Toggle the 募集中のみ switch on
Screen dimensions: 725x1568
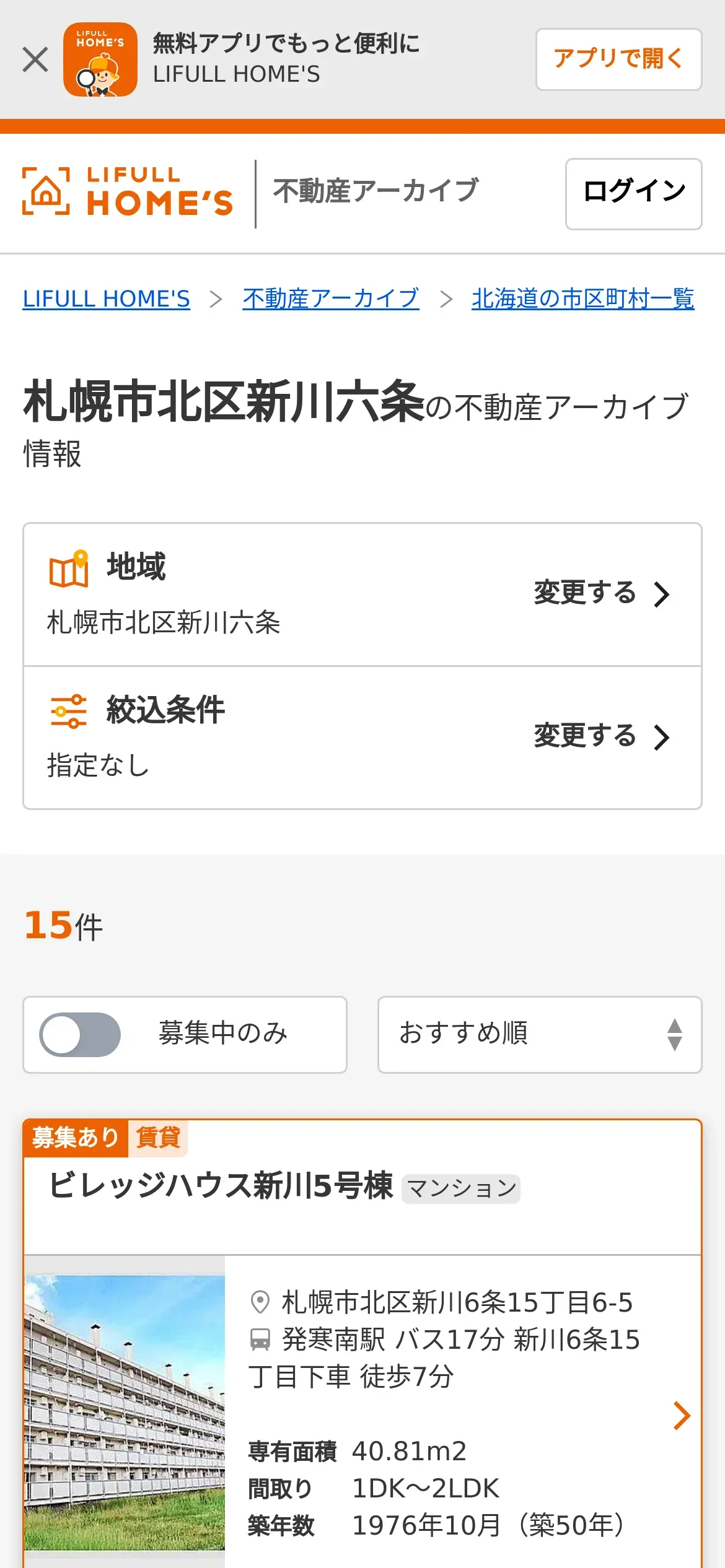pyautogui.click(x=80, y=1034)
